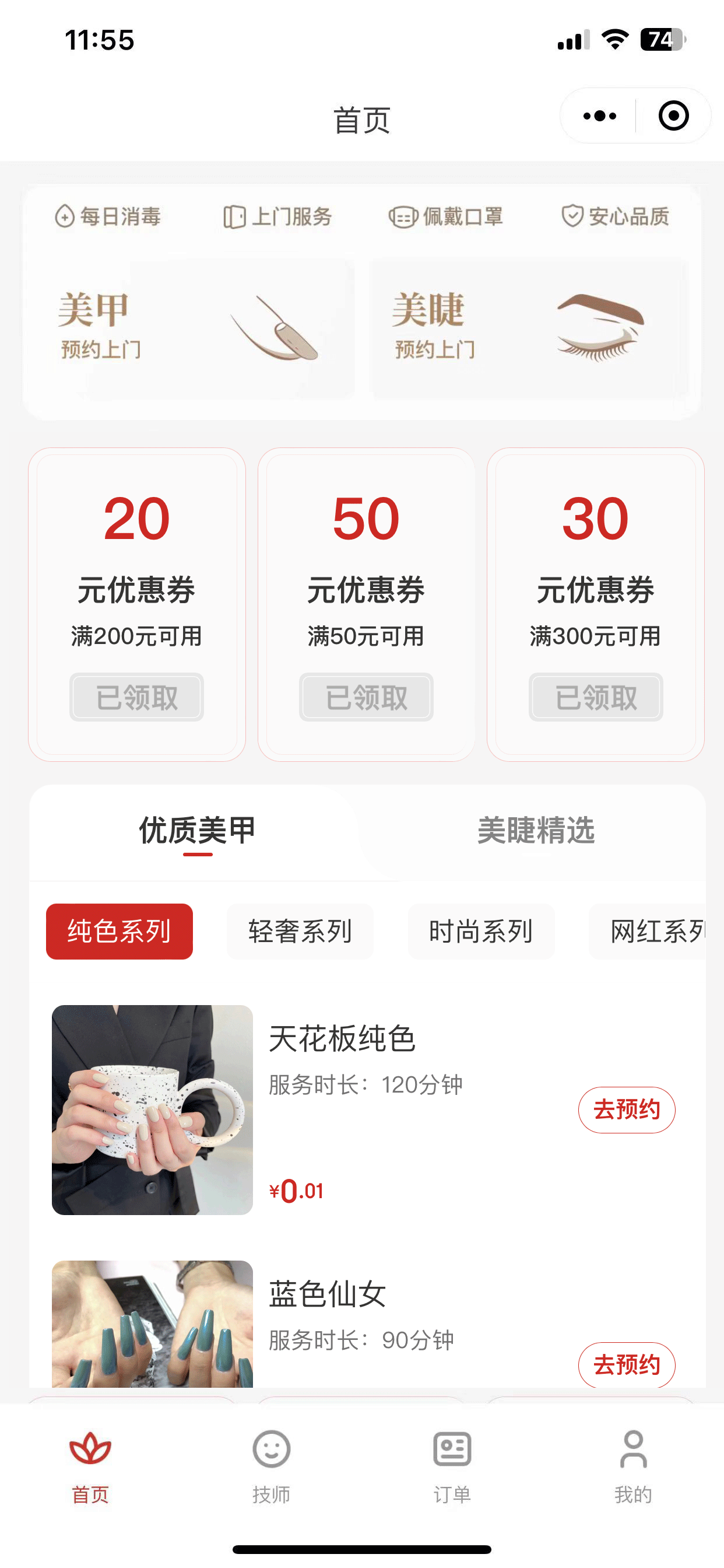Close the mini program via circle icon
This screenshot has width=724, height=1568.
point(673,116)
